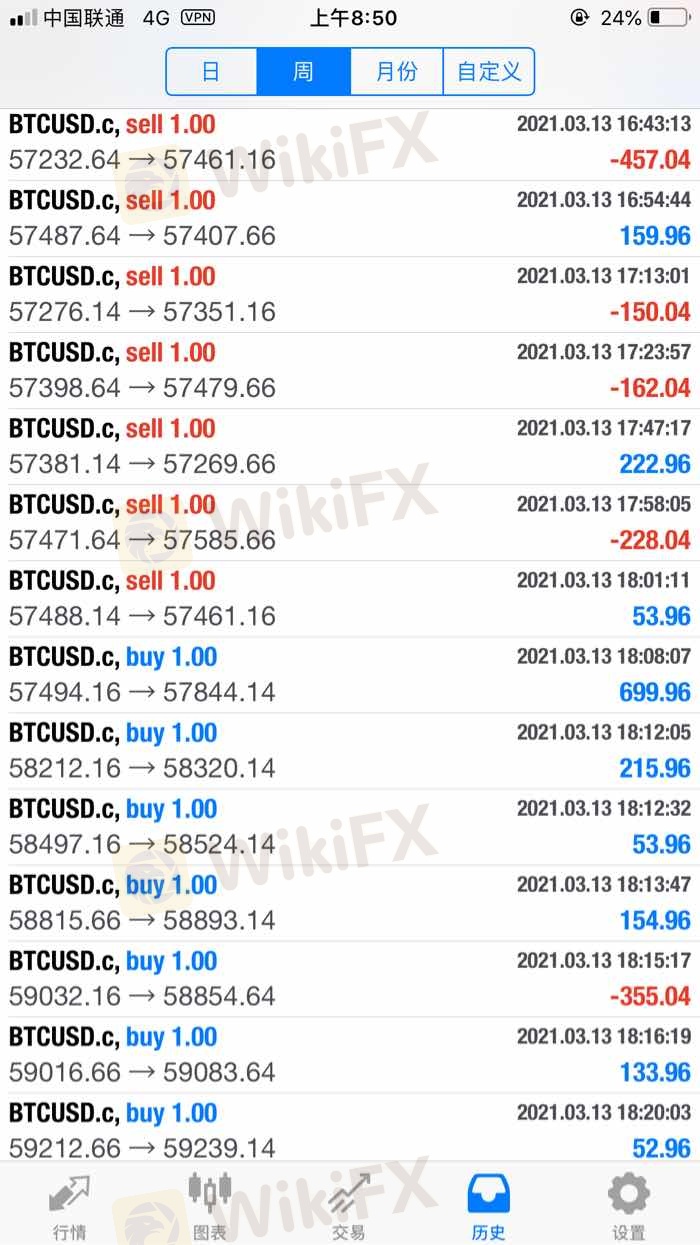The width and height of the screenshot is (700, 1245).
Task: Expand the sell trade with -228.04 loss
Action: pyautogui.click(x=350, y=522)
